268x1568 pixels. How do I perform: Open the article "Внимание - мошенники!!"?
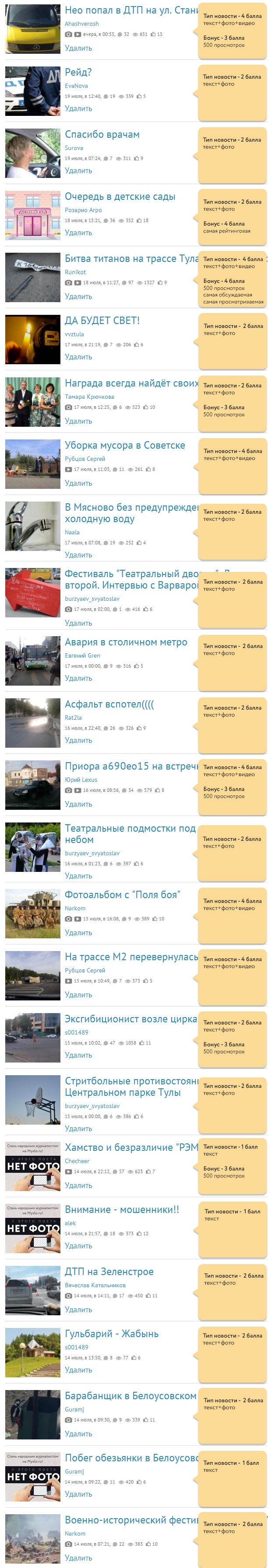(122, 1209)
